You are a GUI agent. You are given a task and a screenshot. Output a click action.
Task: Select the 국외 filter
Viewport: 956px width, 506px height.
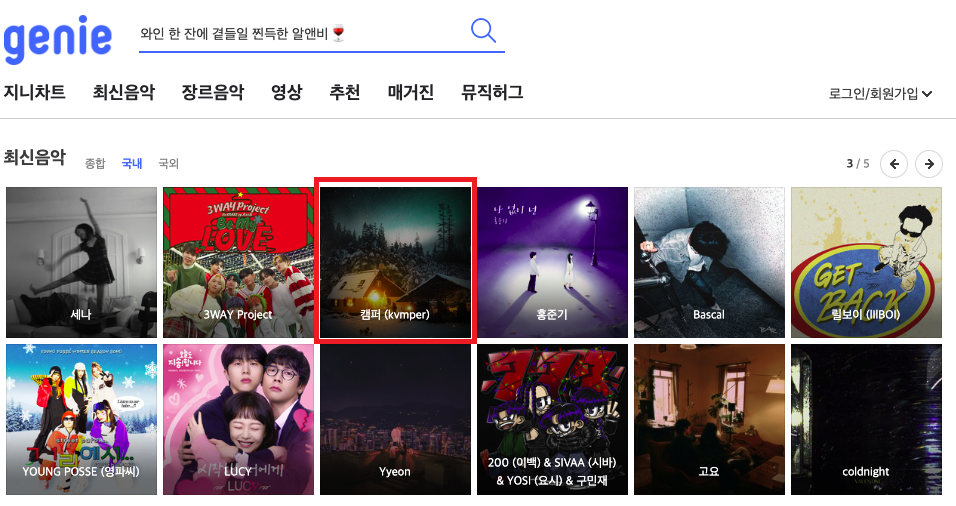169,163
